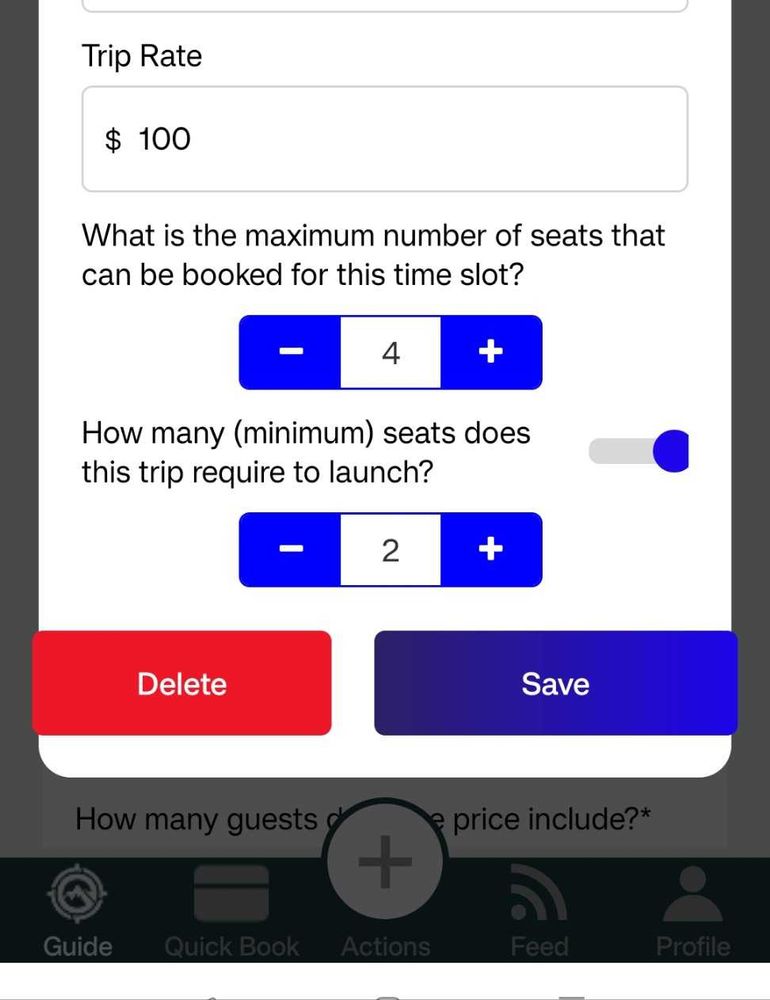The width and height of the screenshot is (770, 1000).
Task: Toggle the minimum seats requirement switch
Action: pos(639,451)
